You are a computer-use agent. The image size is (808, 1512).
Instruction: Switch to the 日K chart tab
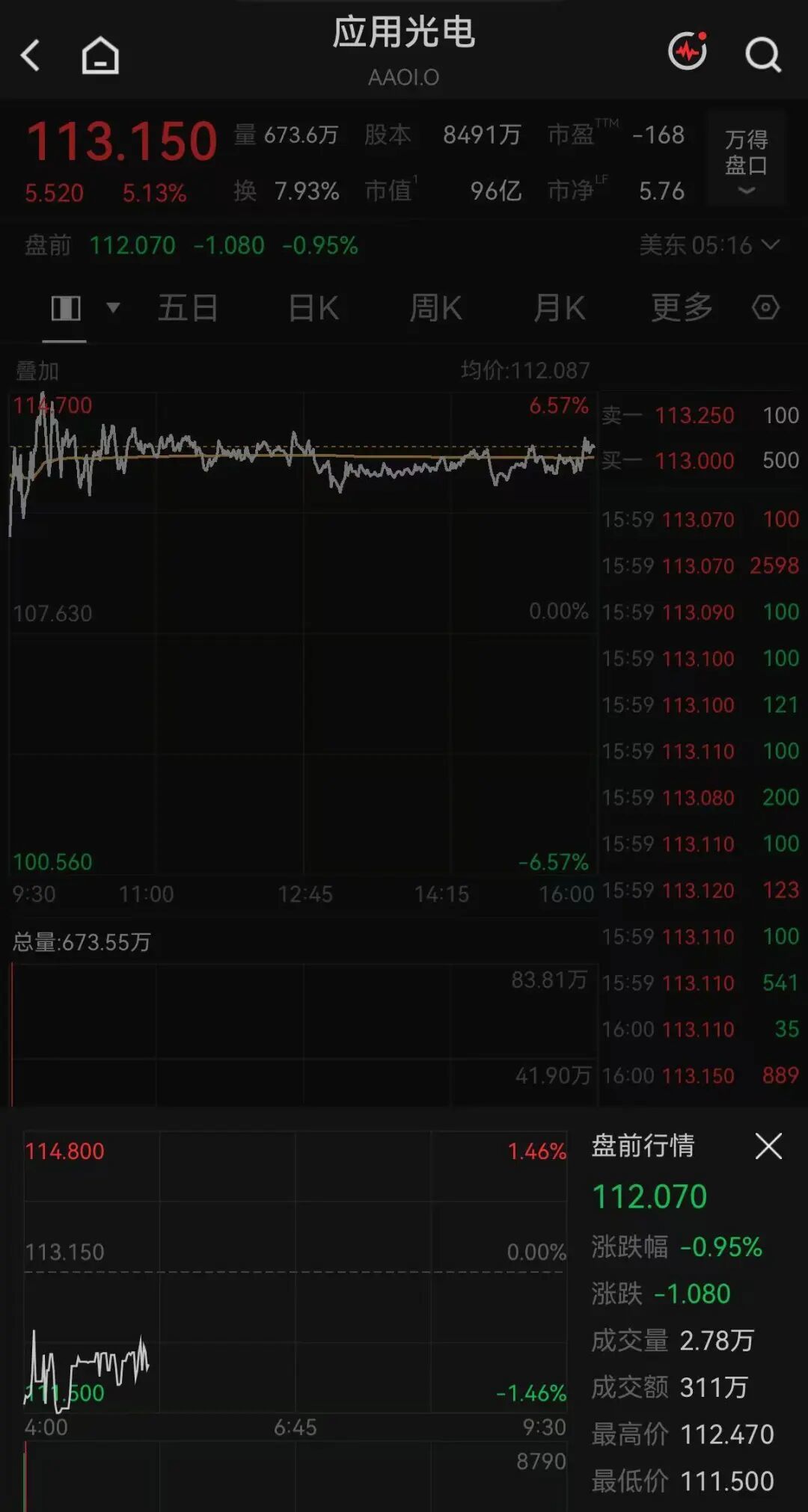tap(313, 308)
